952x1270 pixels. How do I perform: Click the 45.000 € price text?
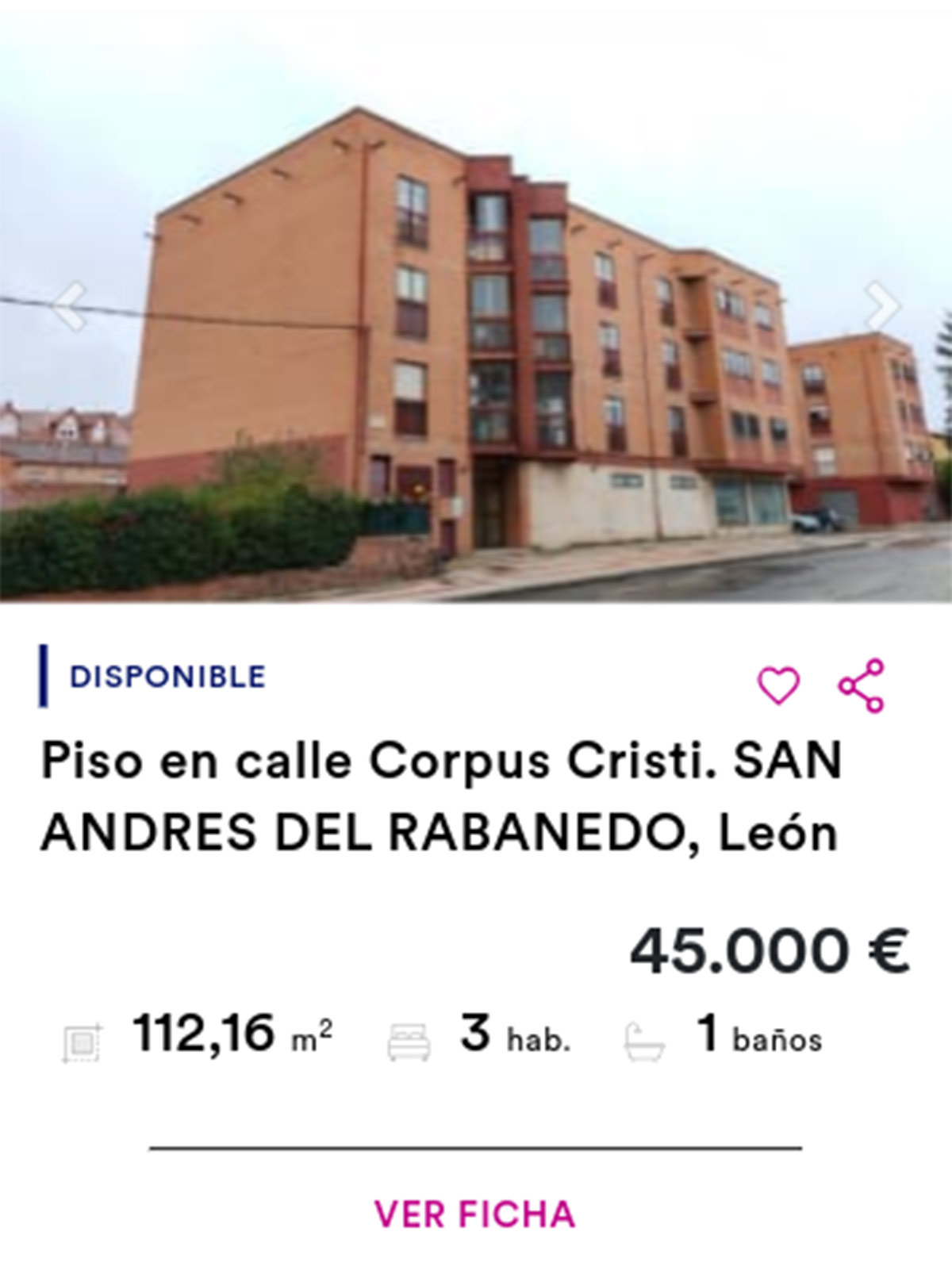click(x=767, y=950)
